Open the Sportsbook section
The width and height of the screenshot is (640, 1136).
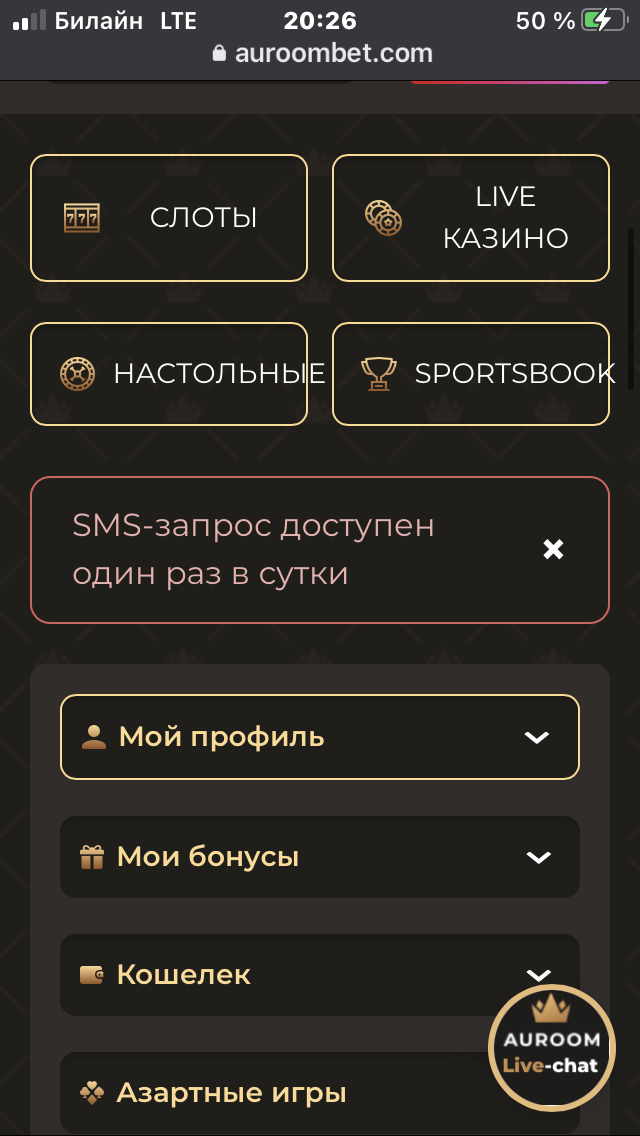pos(470,374)
